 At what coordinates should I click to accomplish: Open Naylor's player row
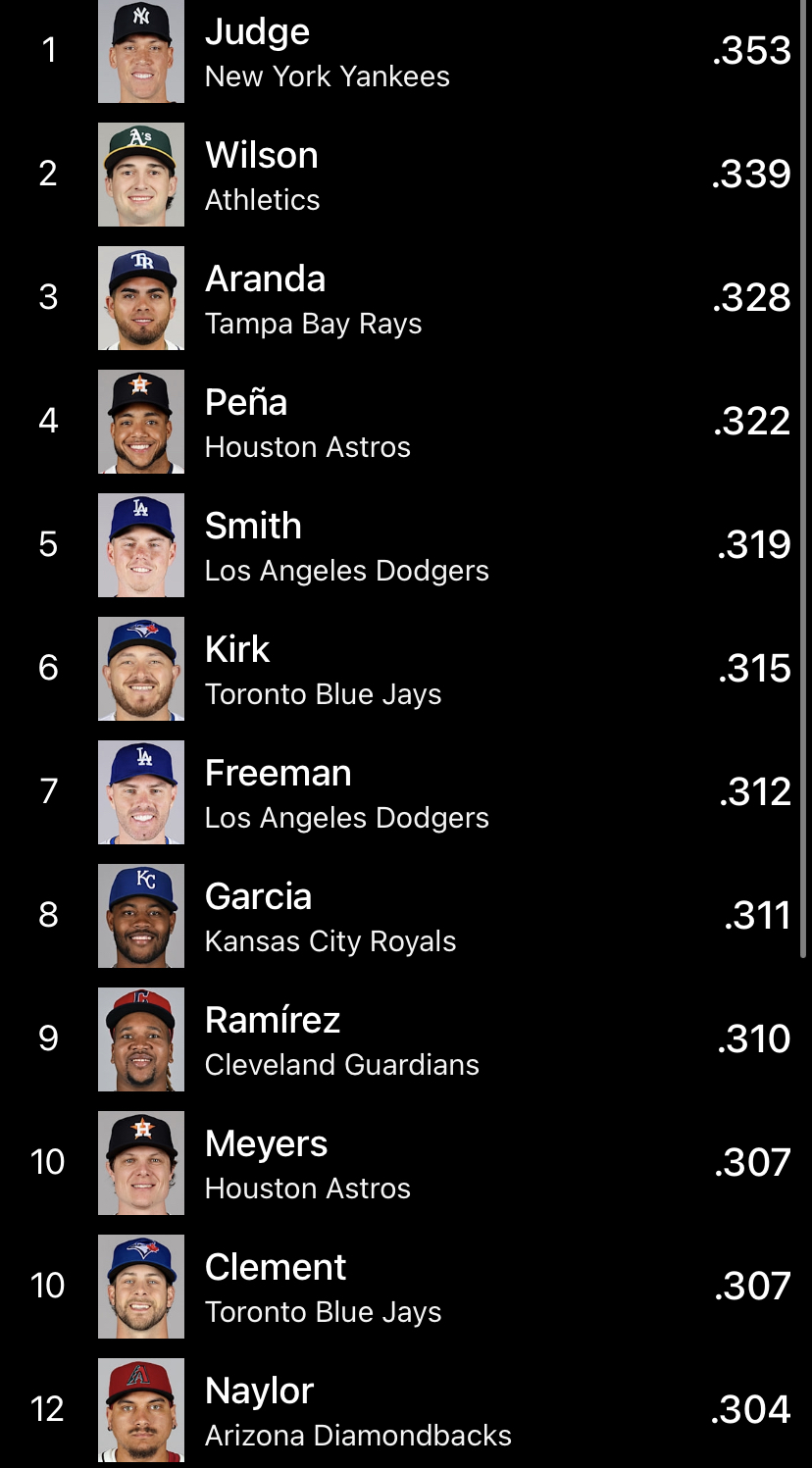406,1408
